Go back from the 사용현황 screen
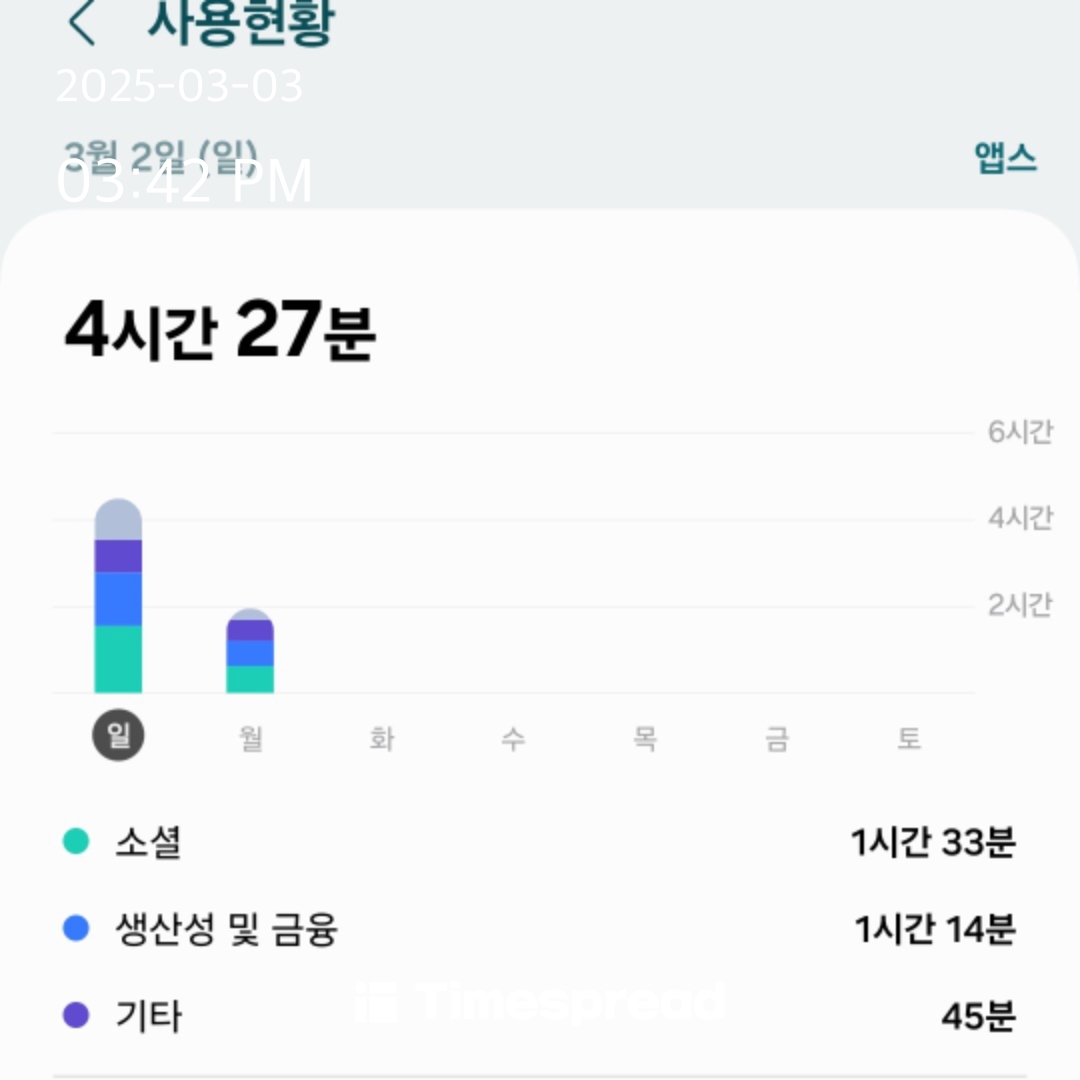Screen dimensions: 1080x1080 82,22
